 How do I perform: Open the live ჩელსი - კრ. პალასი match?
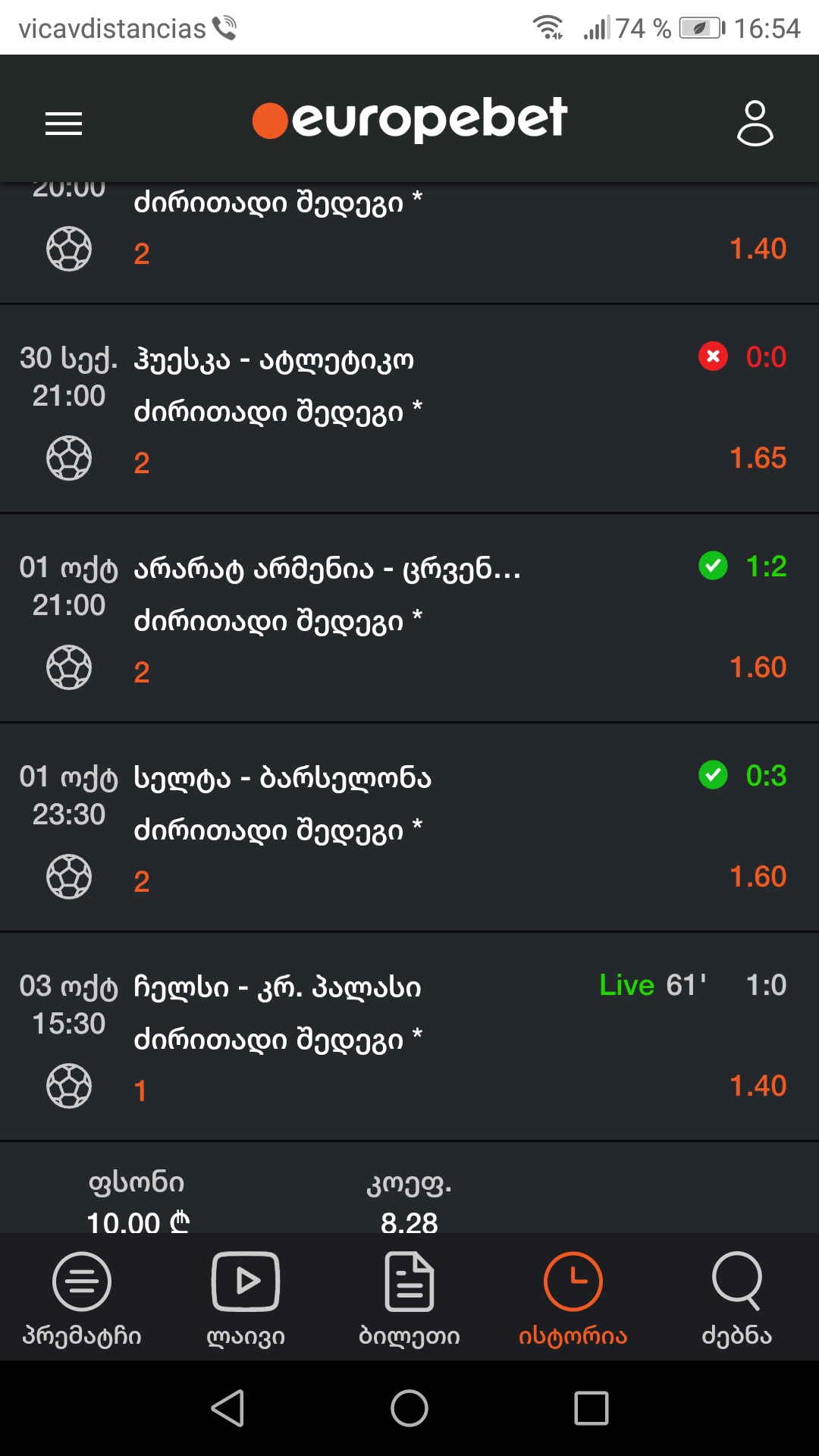(409, 1037)
